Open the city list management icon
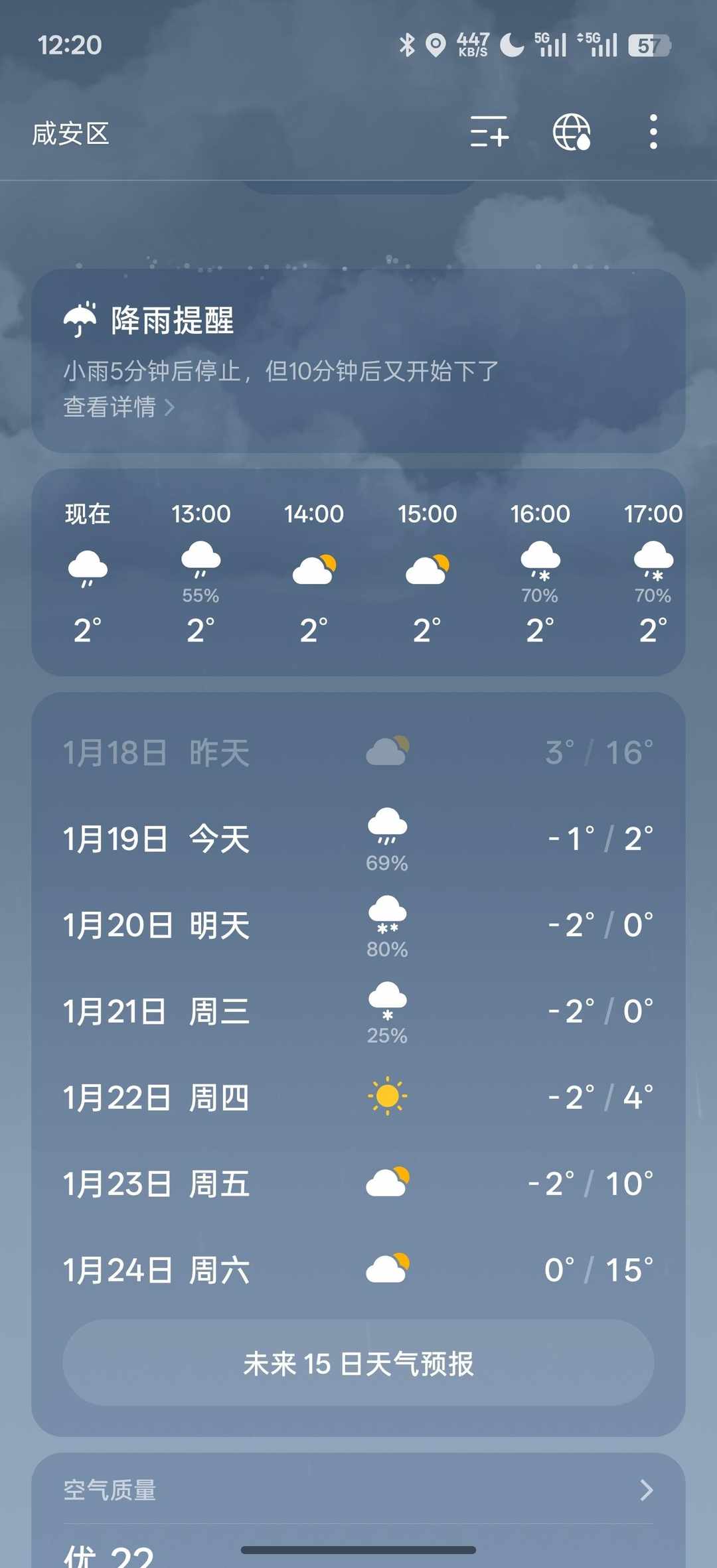 488,132
